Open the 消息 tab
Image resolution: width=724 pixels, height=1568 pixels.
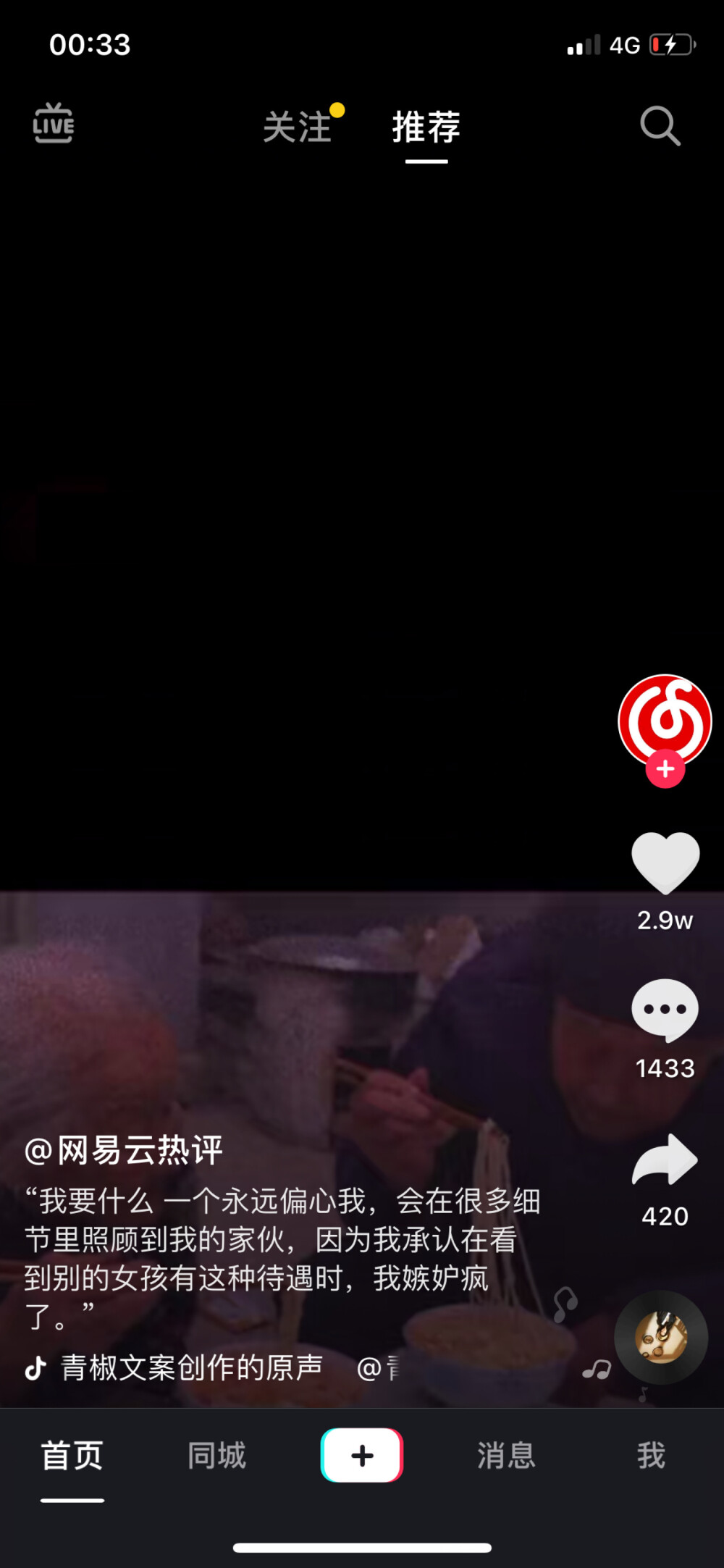507,1456
